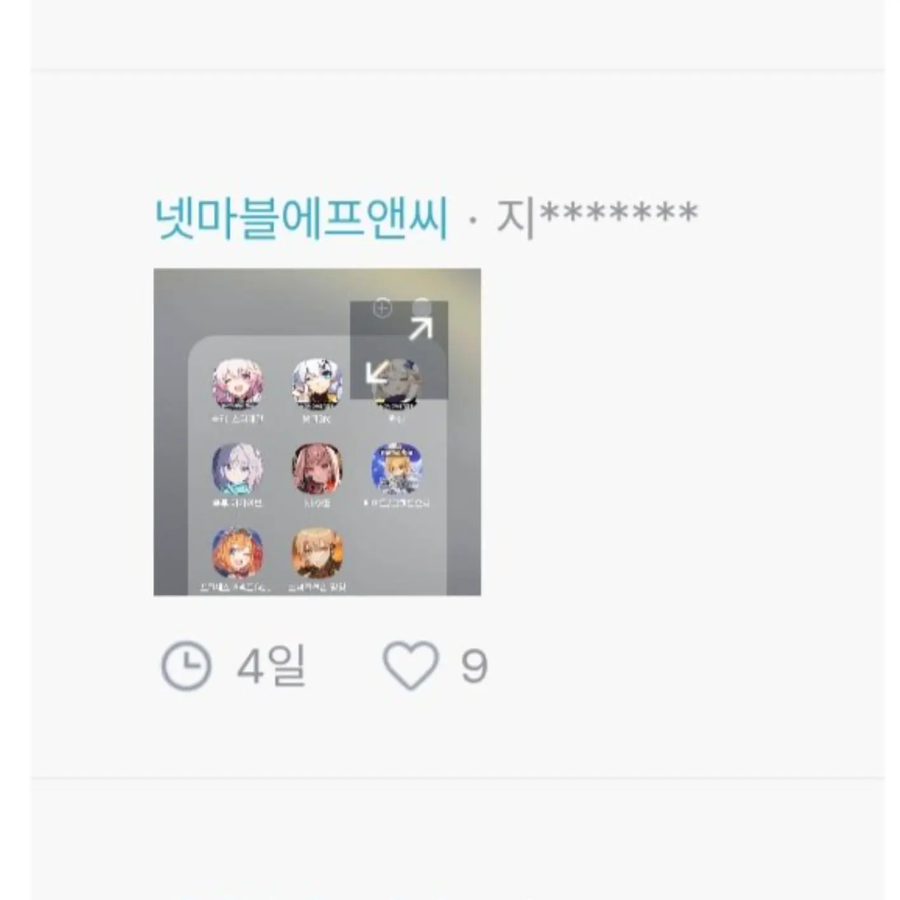Expand the image using the fullscreen arrows
Image resolution: width=900 pixels, height=900 pixels.
click(x=399, y=350)
